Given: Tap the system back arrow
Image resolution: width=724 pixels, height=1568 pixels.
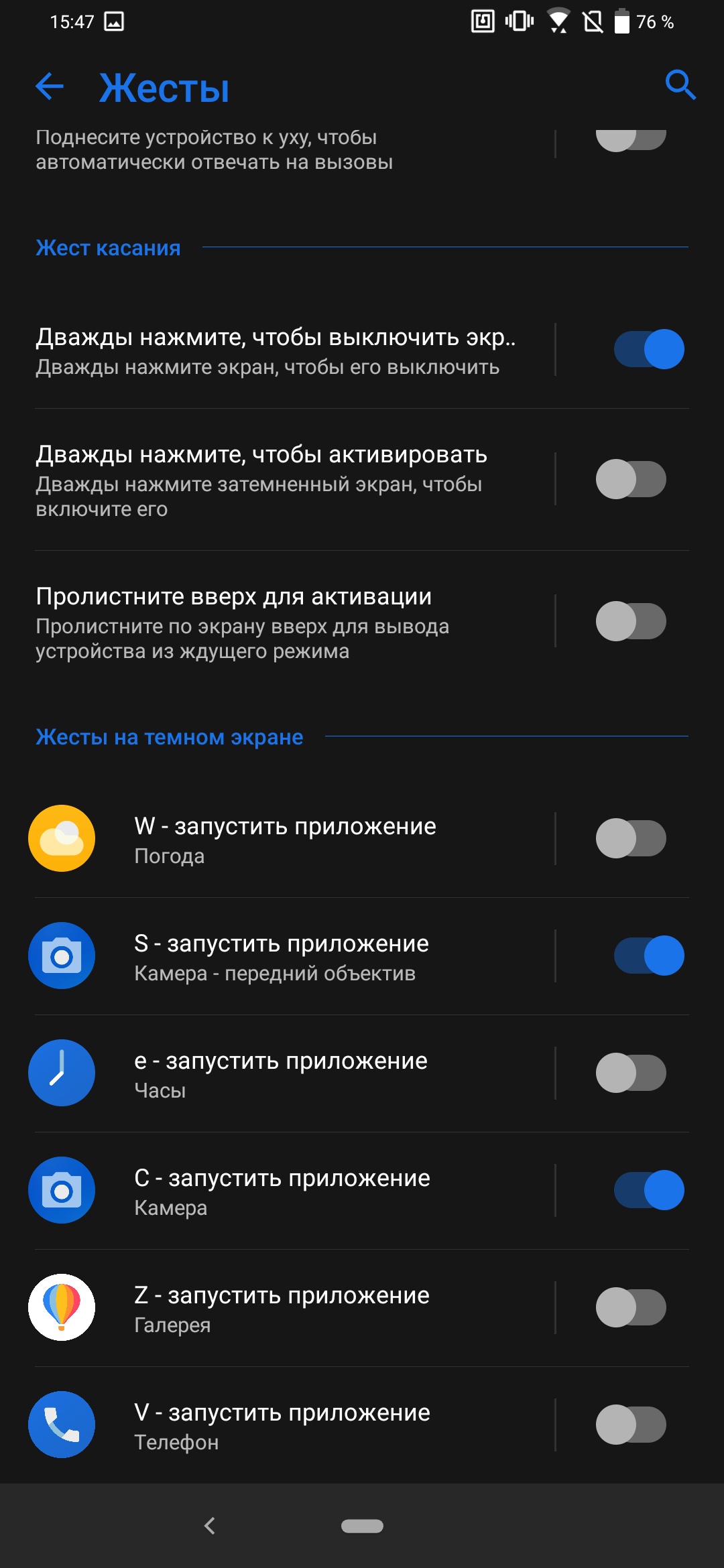Looking at the screenshot, I should coord(210,1526).
